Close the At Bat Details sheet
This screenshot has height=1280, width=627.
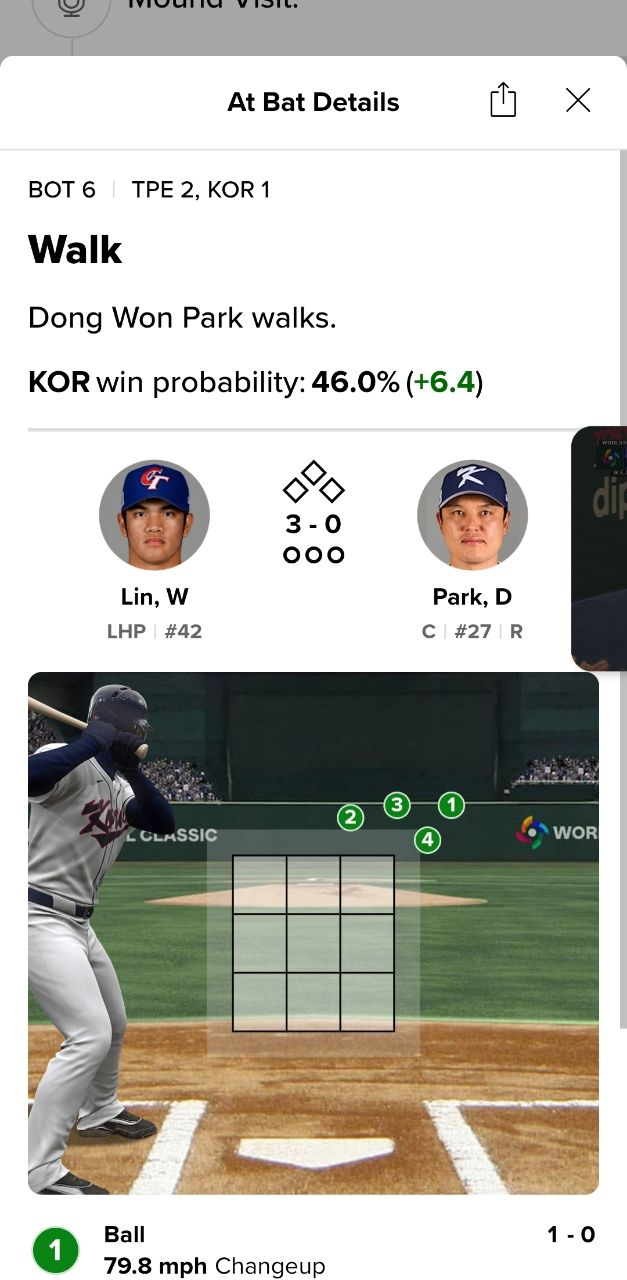pos(578,101)
